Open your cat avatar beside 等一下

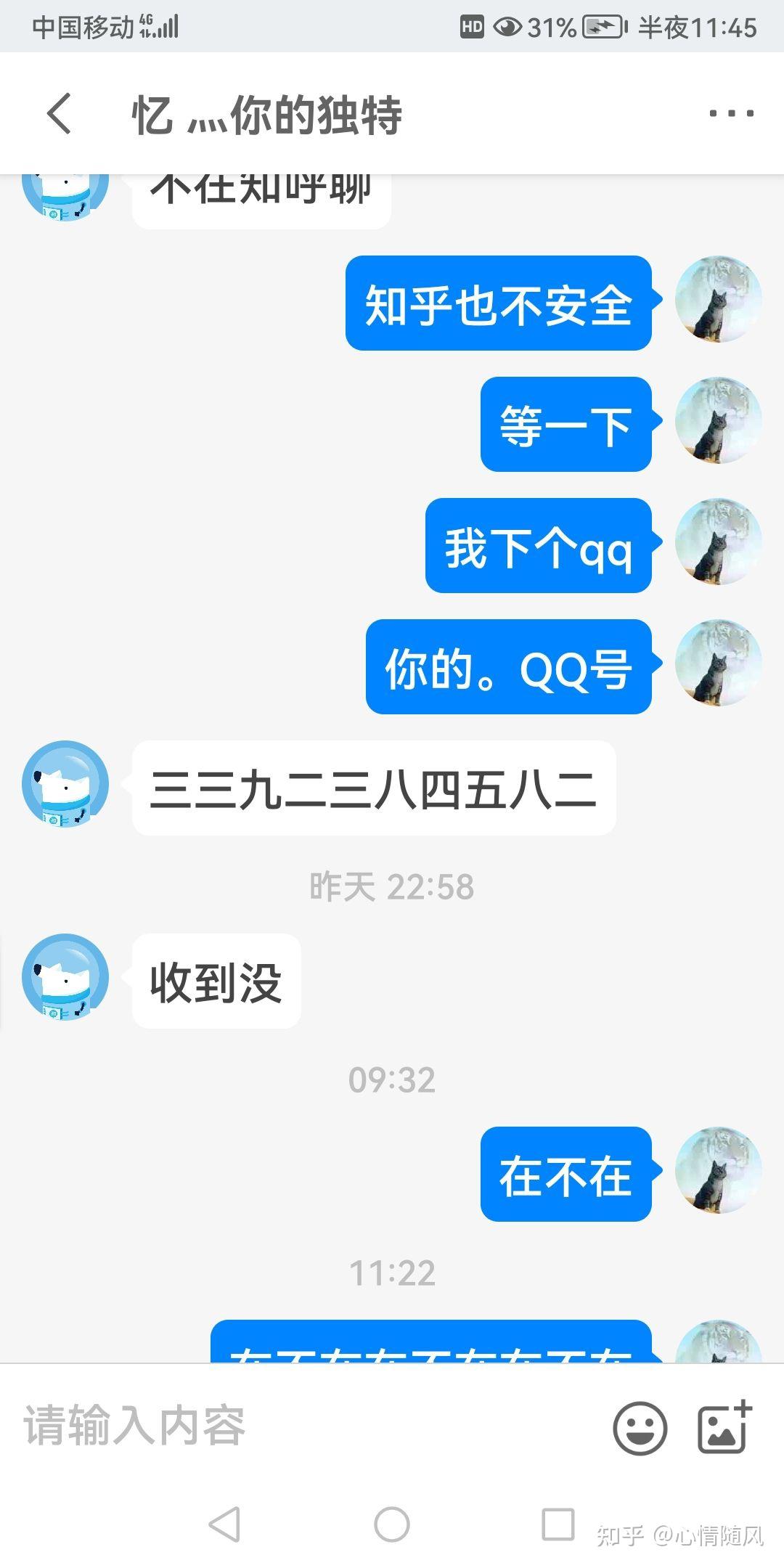point(718,420)
